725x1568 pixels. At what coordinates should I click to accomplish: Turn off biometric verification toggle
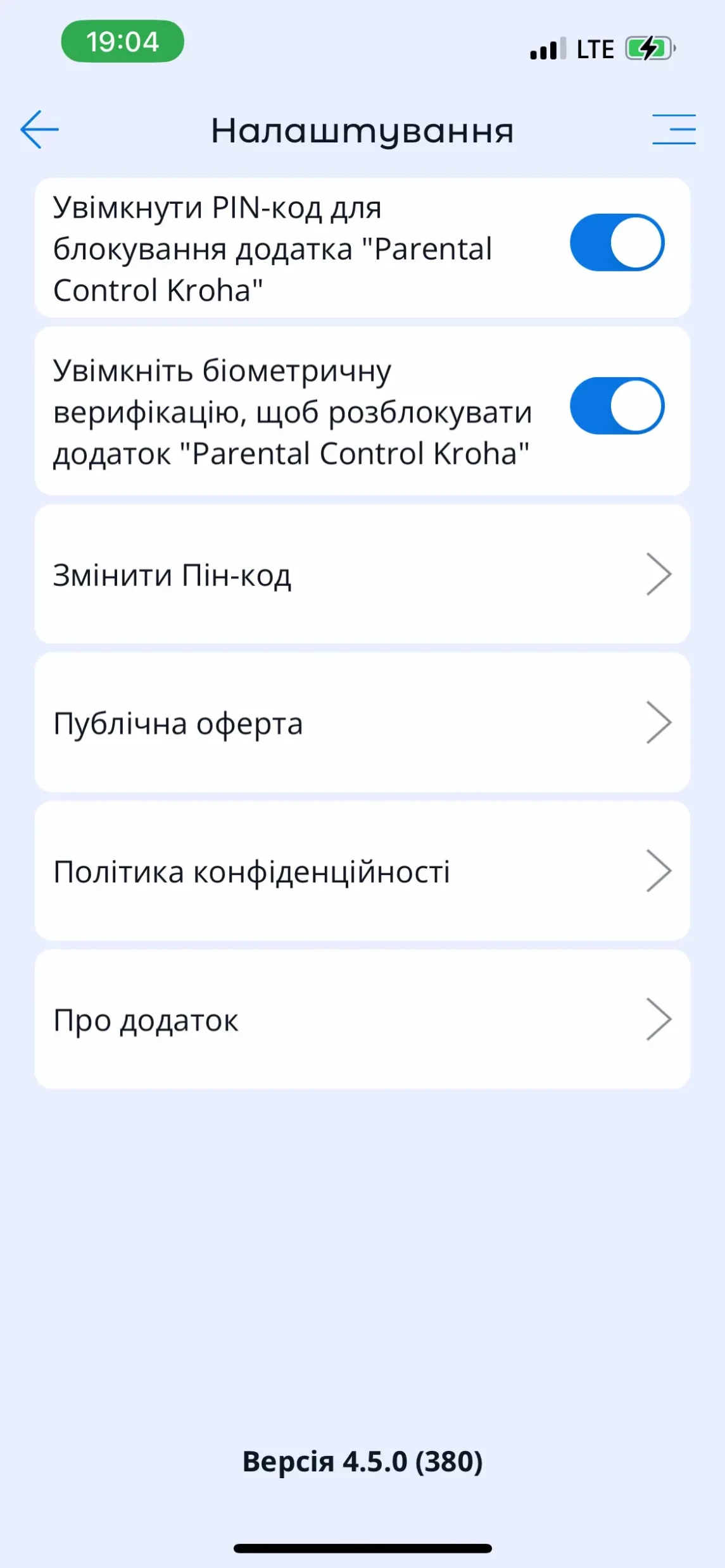617,406
